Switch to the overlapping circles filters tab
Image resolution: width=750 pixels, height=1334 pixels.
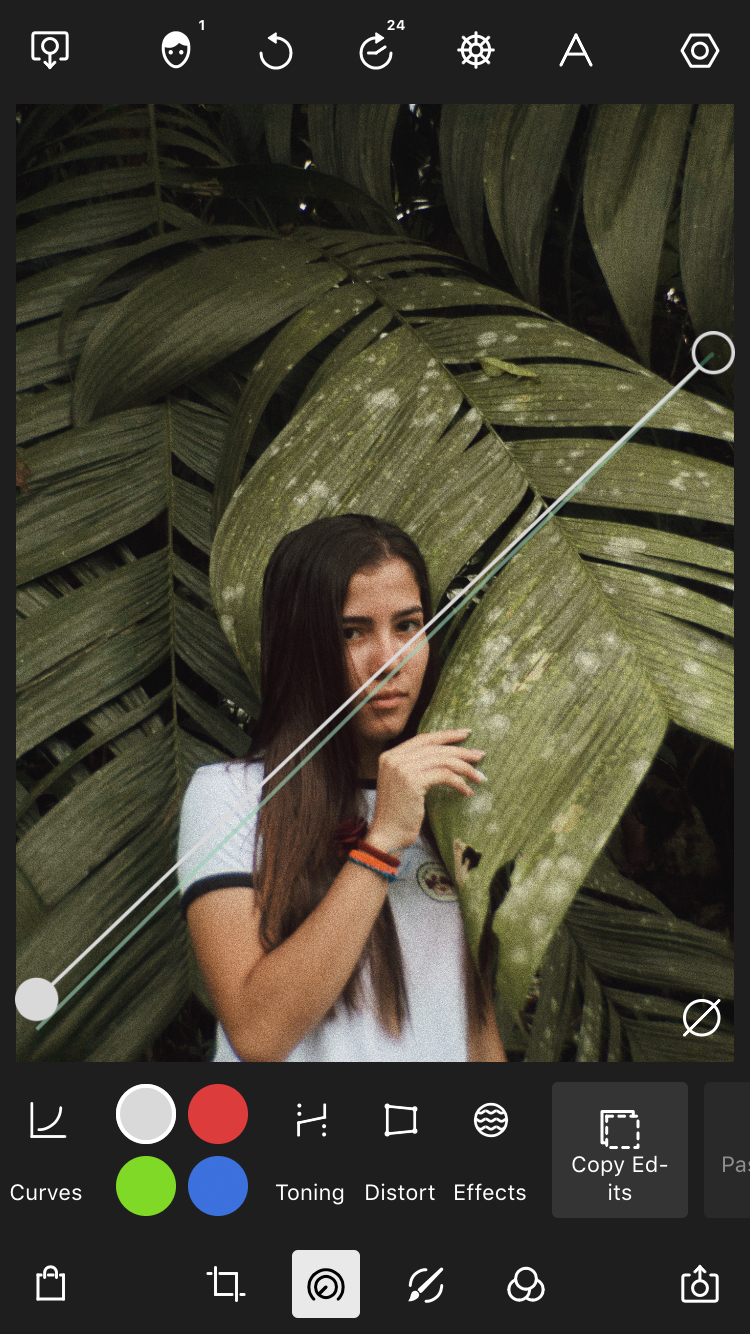(x=526, y=1284)
